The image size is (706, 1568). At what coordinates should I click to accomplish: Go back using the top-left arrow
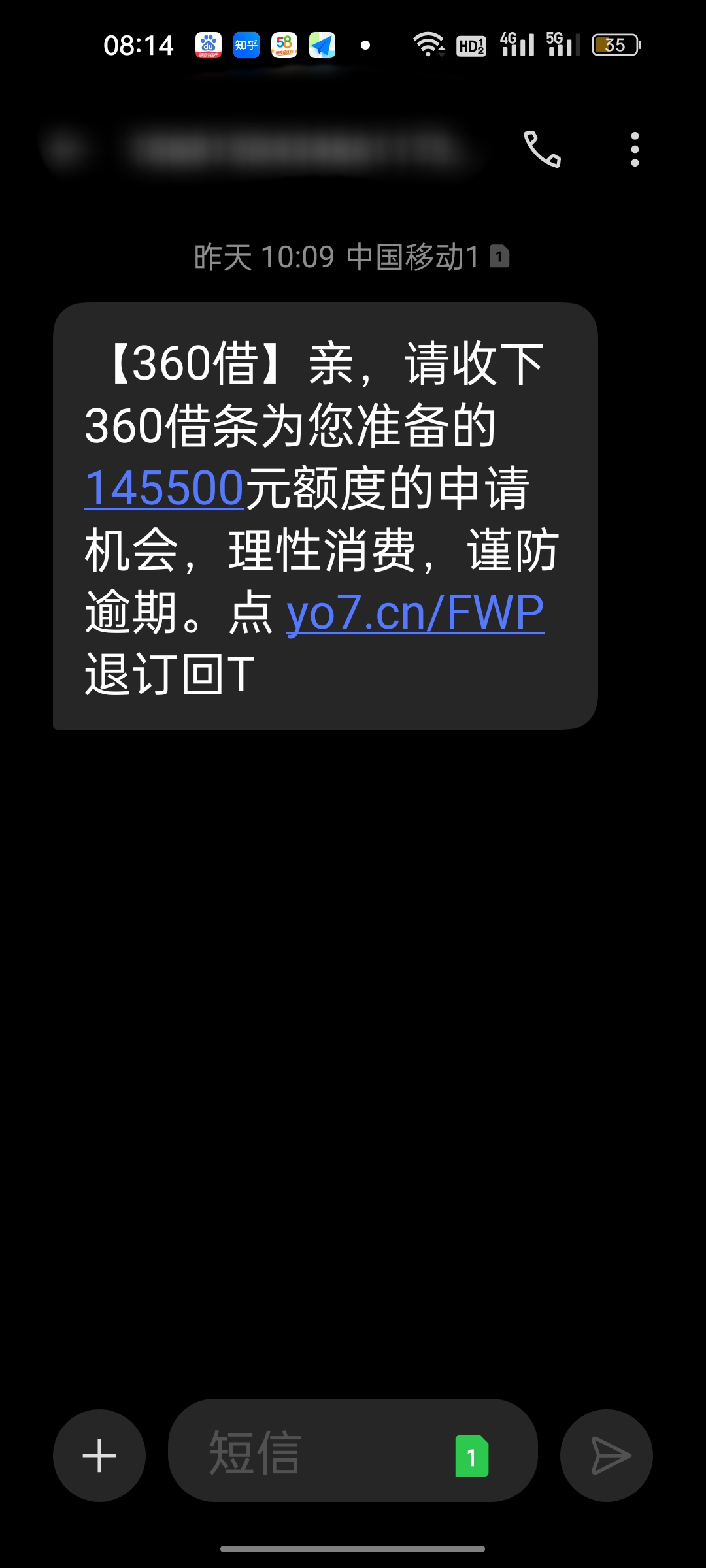click(x=65, y=149)
